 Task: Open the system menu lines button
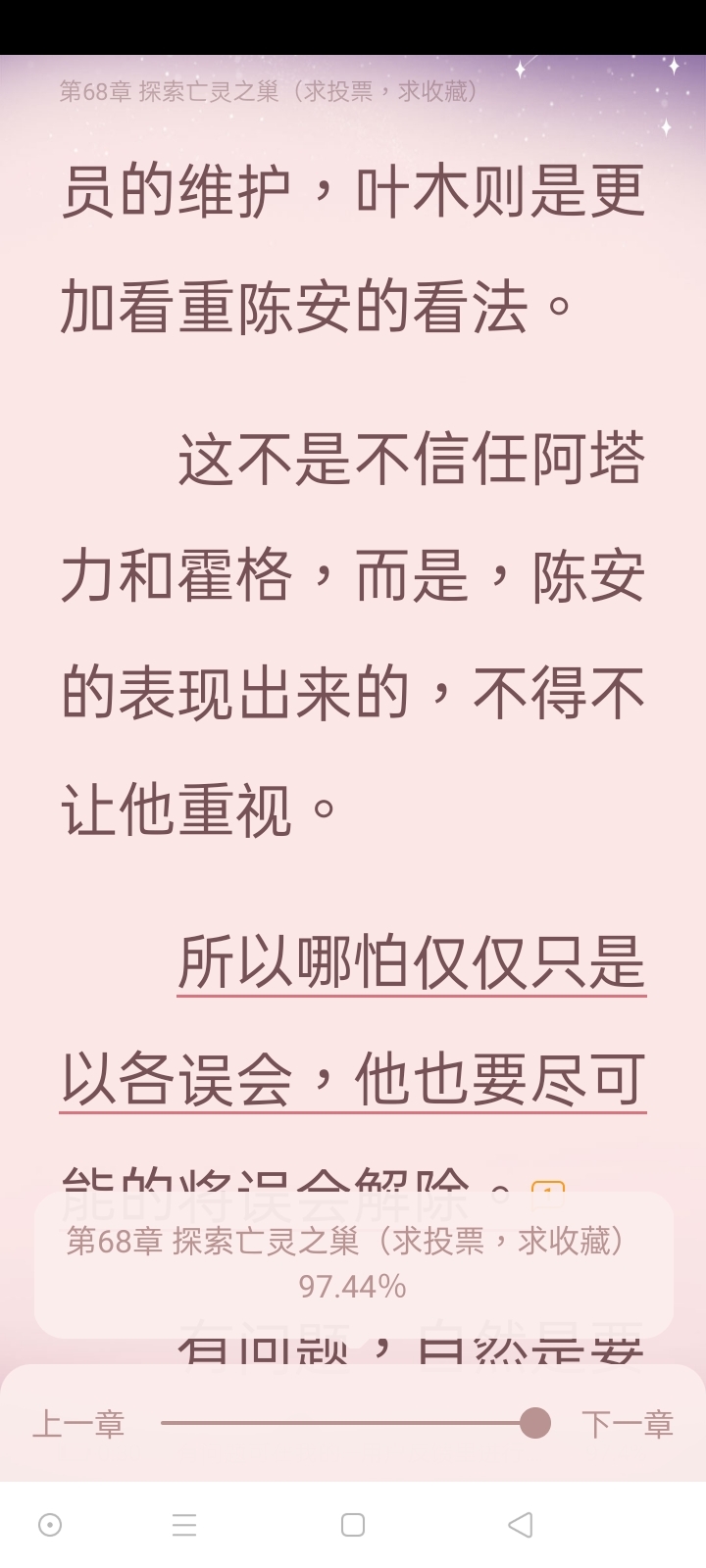tap(184, 1524)
